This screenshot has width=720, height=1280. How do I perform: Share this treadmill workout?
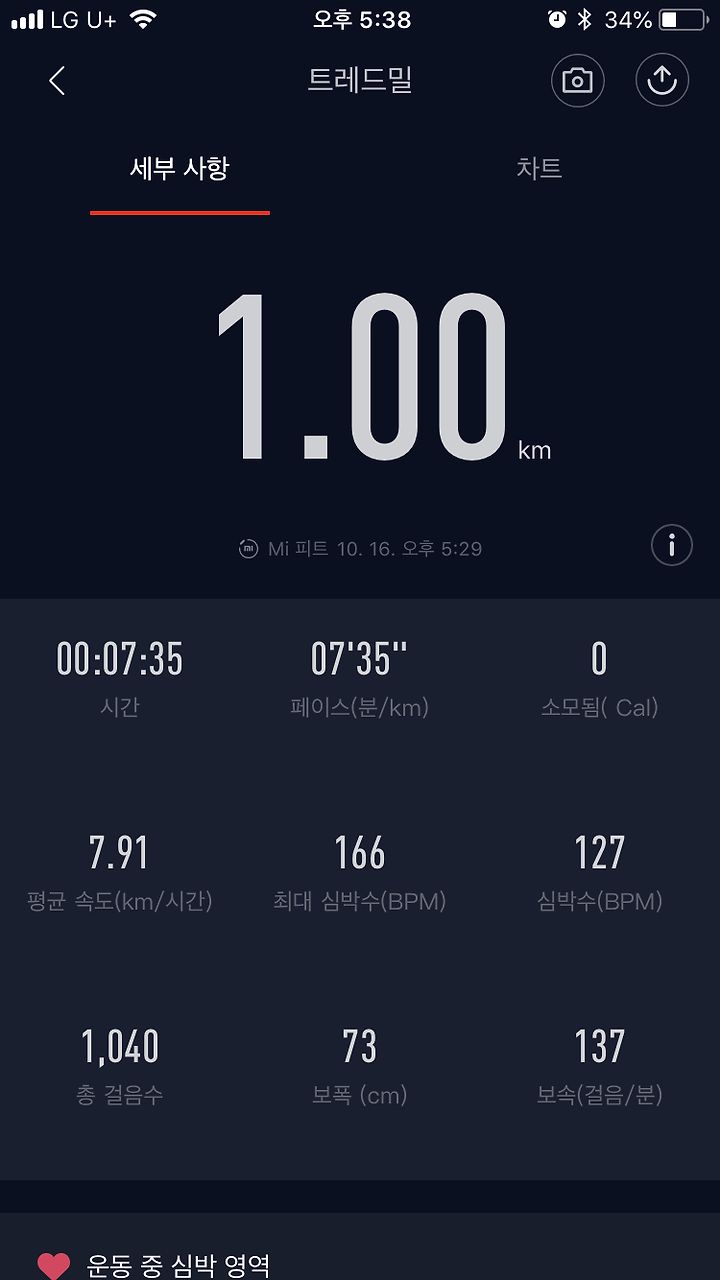point(662,81)
